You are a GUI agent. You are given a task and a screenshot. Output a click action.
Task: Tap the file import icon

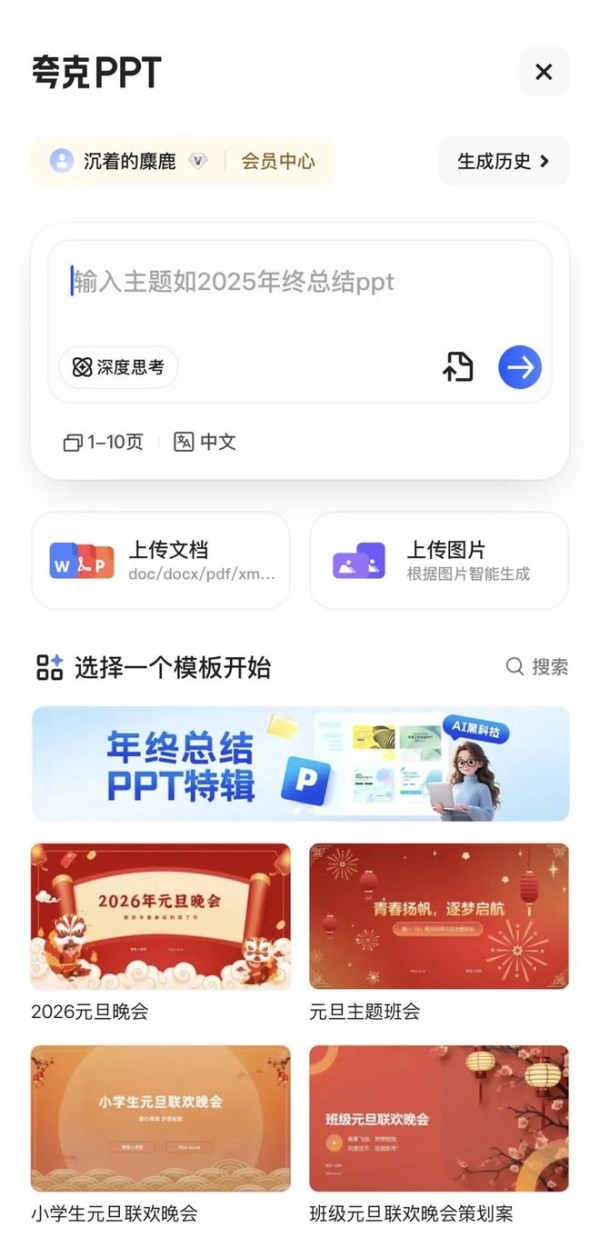458,367
